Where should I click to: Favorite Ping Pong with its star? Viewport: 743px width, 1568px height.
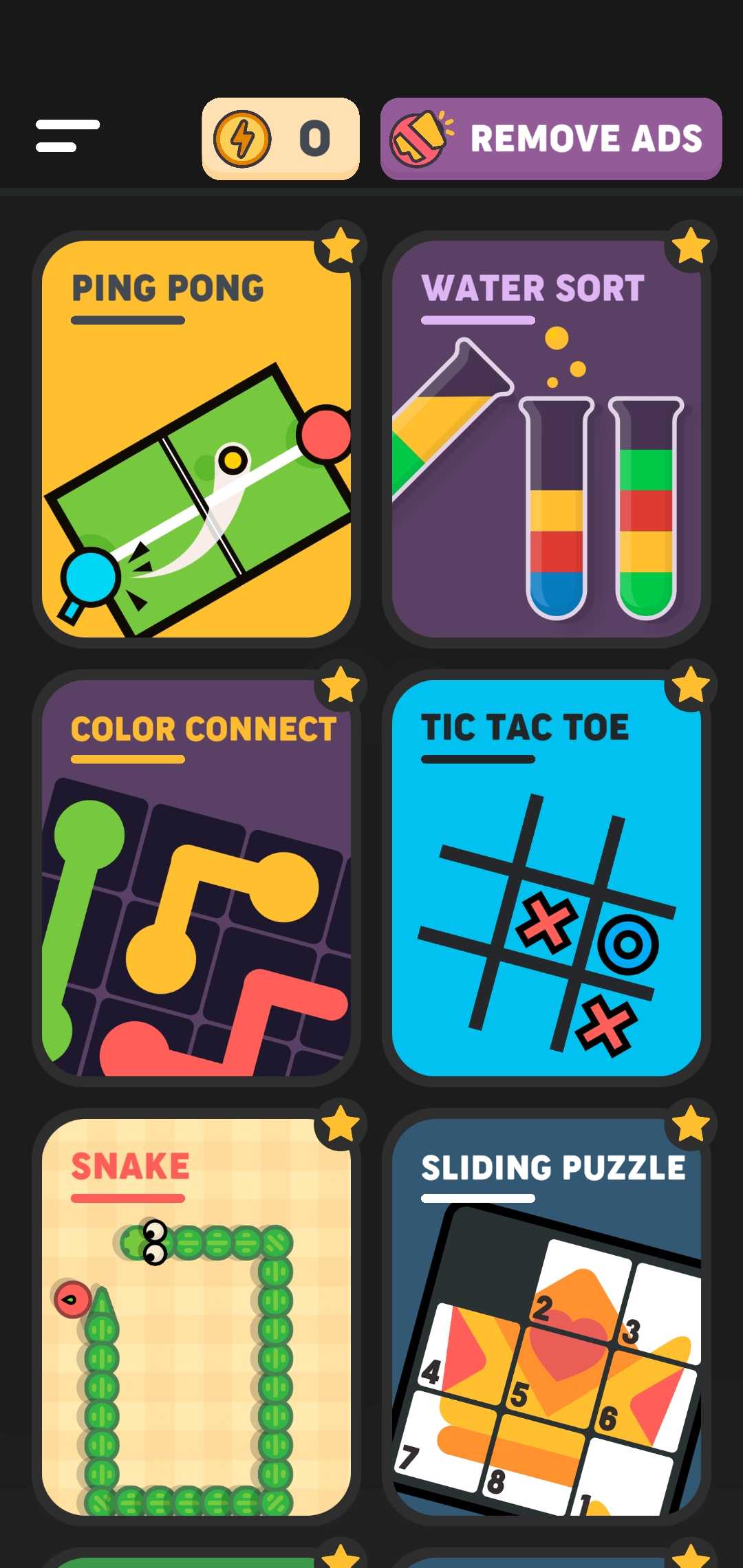click(x=341, y=246)
